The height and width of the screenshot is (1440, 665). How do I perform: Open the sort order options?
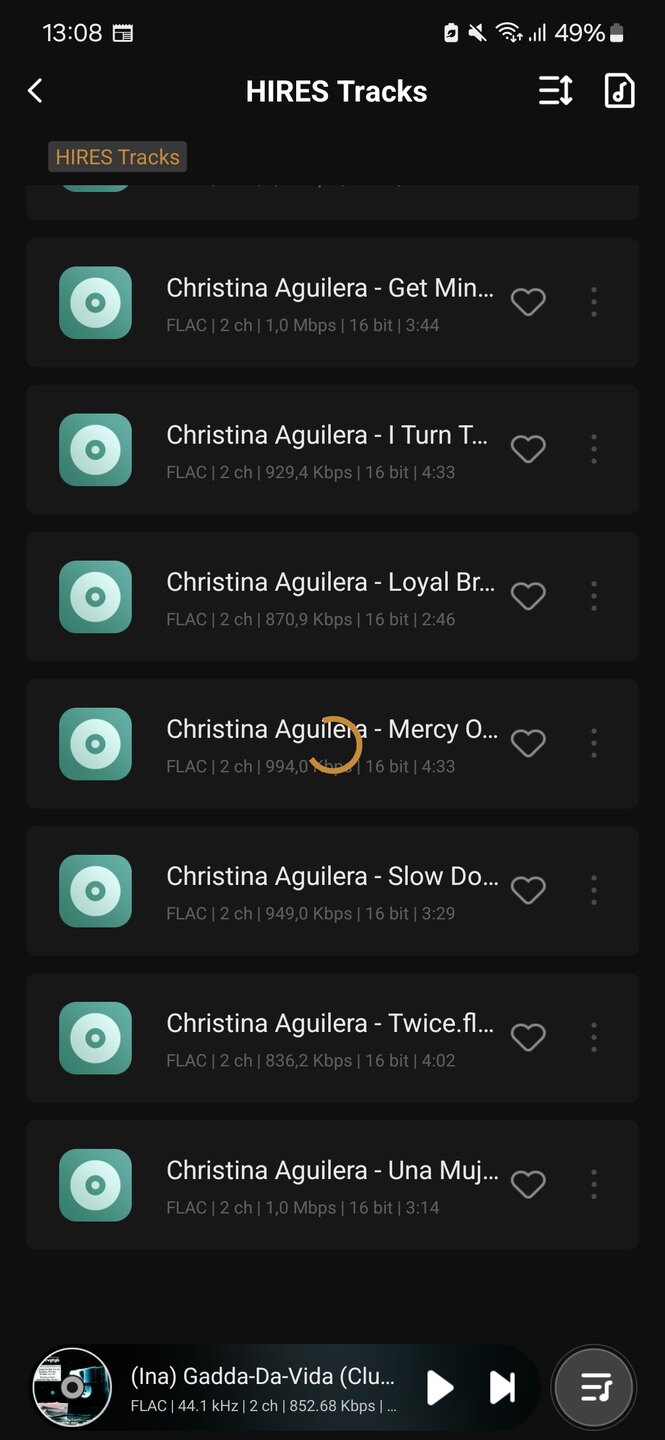pos(555,91)
